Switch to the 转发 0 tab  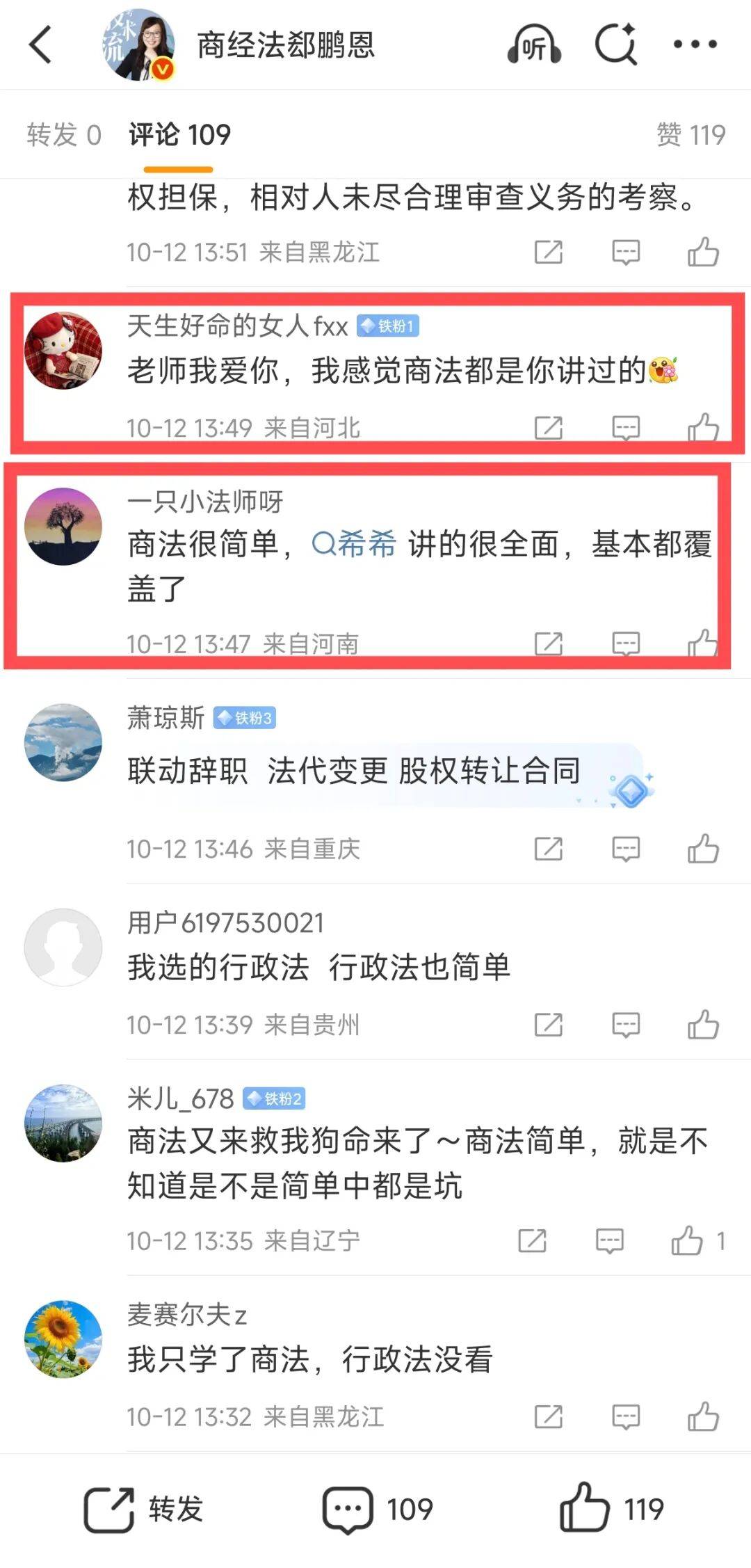[64, 134]
